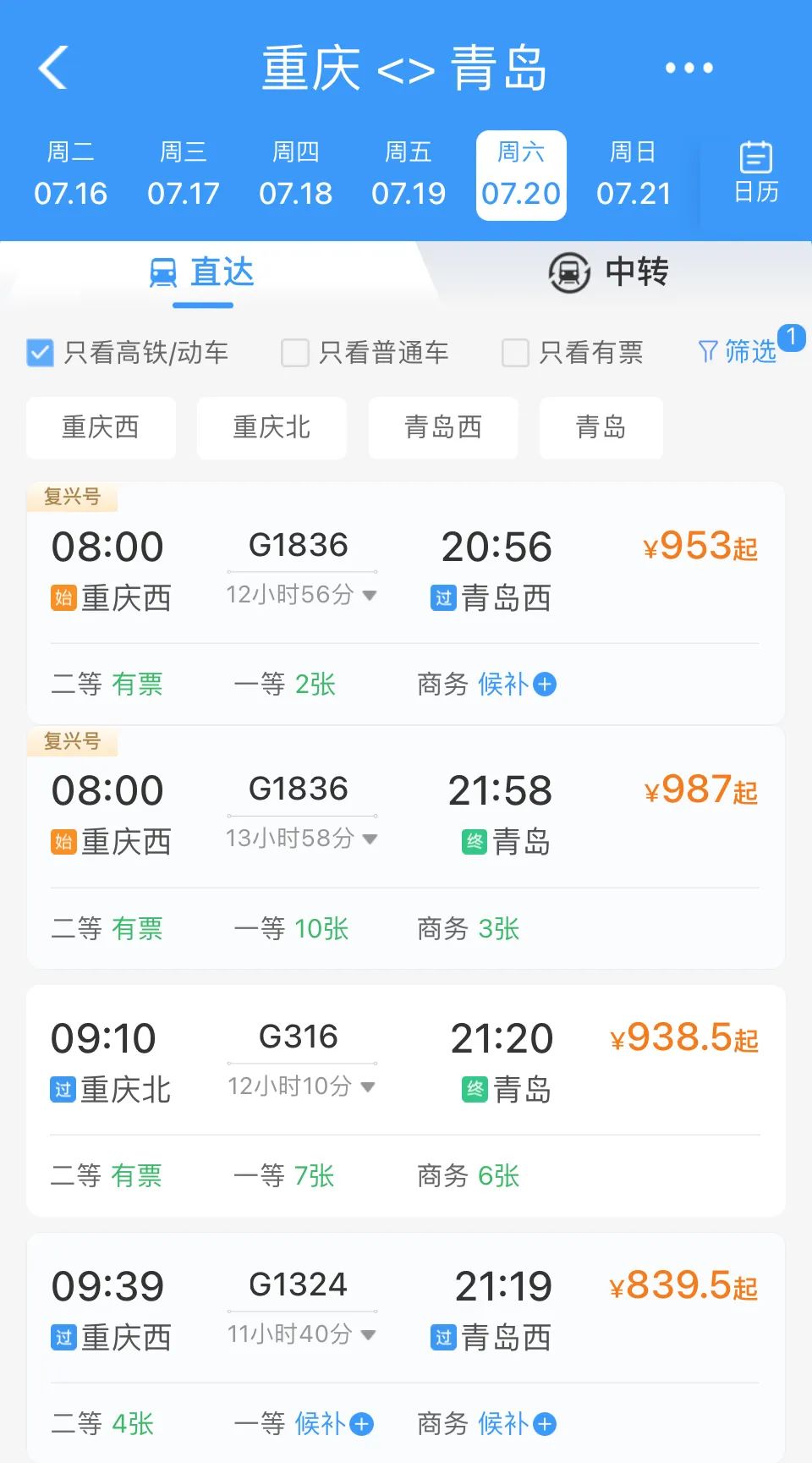The height and width of the screenshot is (1463, 812).
Task: Filter by 重庆西 station chip
Action: click(101, 427)
